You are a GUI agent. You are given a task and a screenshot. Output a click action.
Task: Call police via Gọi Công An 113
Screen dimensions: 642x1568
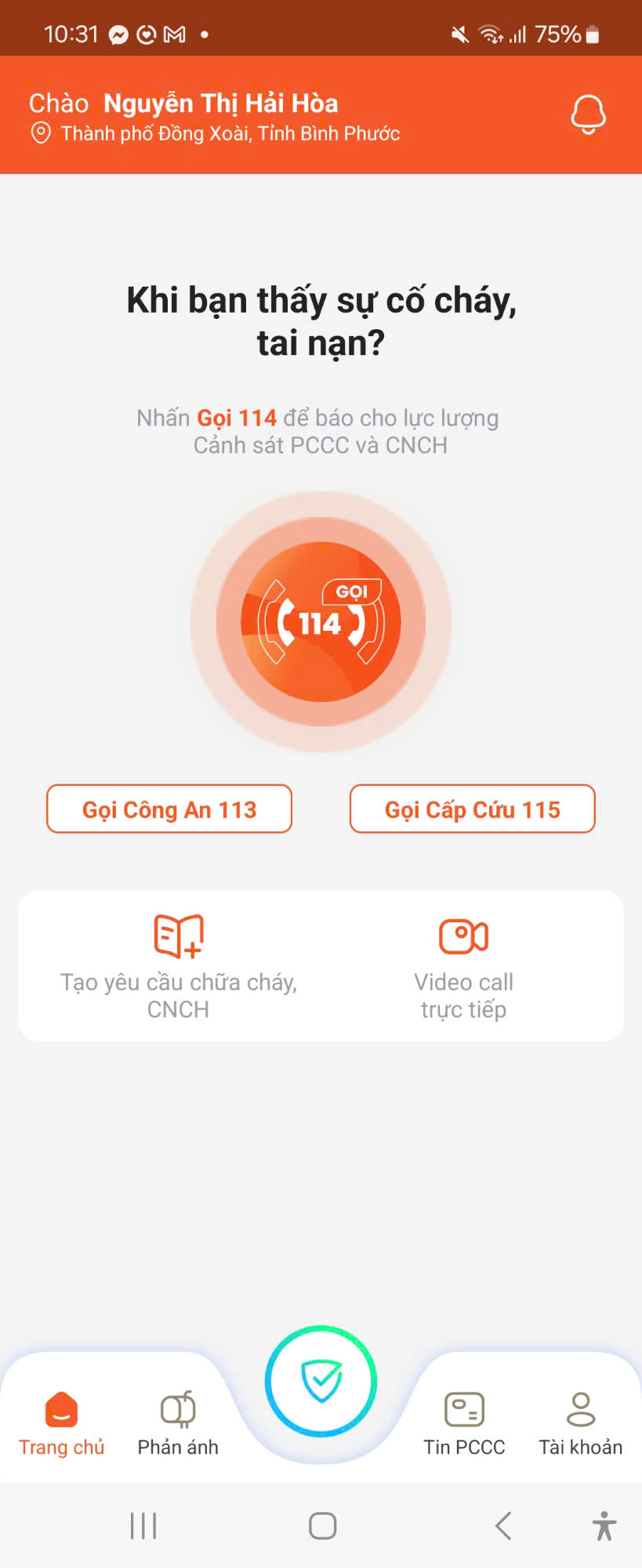point(169,809)
